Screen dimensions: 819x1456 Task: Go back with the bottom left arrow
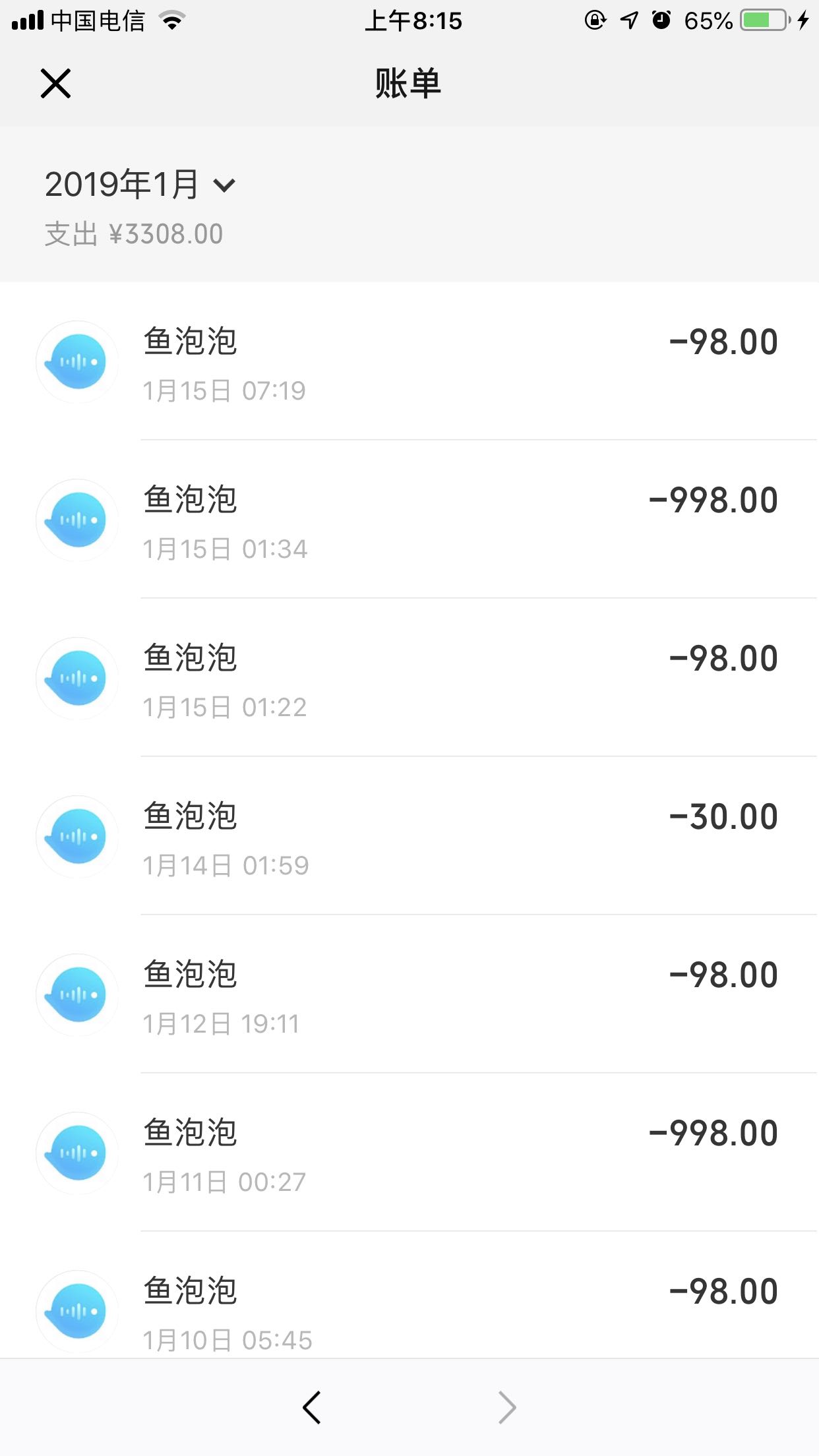point(312,1408)
